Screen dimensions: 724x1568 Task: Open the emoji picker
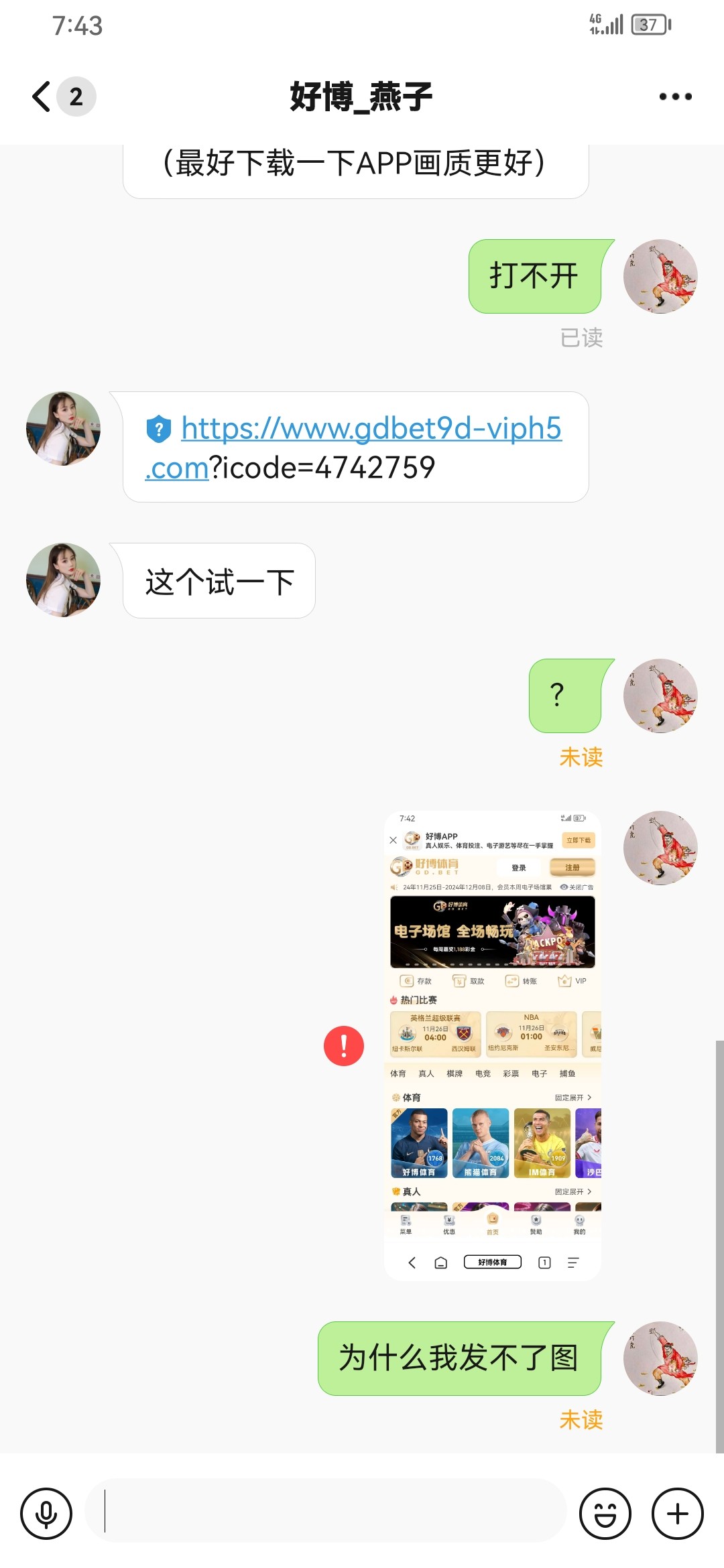tap(605, 1514)
